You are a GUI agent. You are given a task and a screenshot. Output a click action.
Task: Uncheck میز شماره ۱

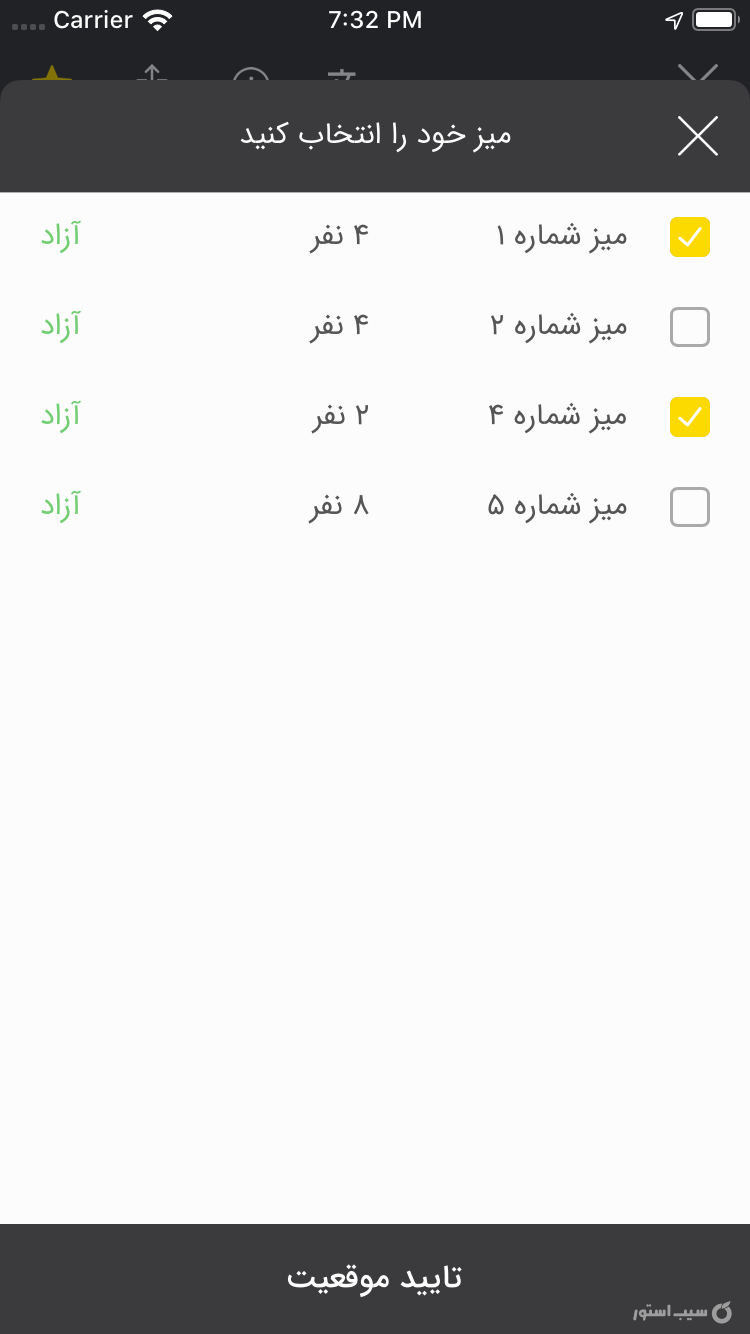[689, 237]
